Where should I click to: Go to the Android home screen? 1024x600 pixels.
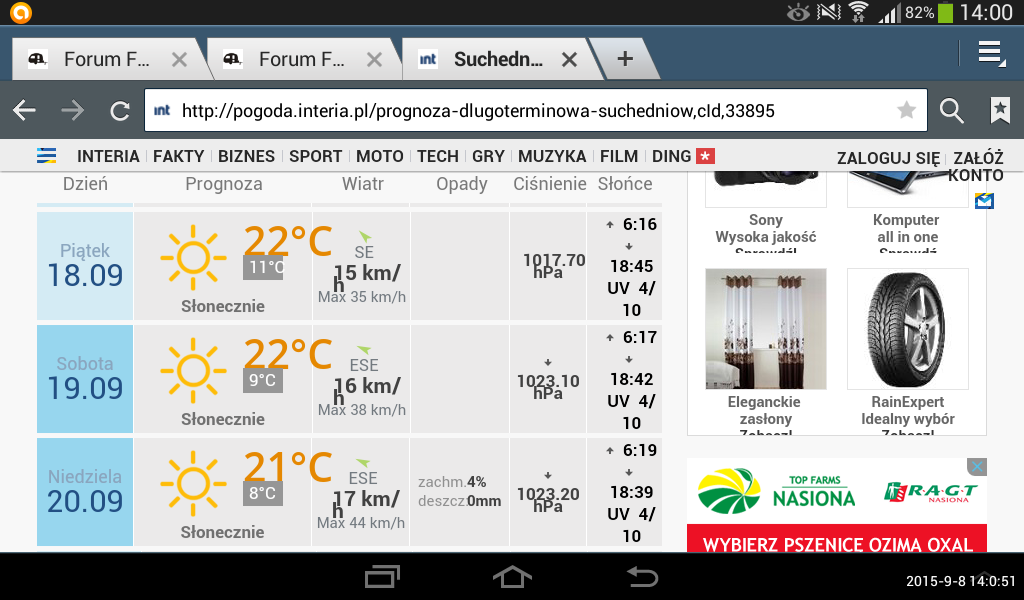512,576
